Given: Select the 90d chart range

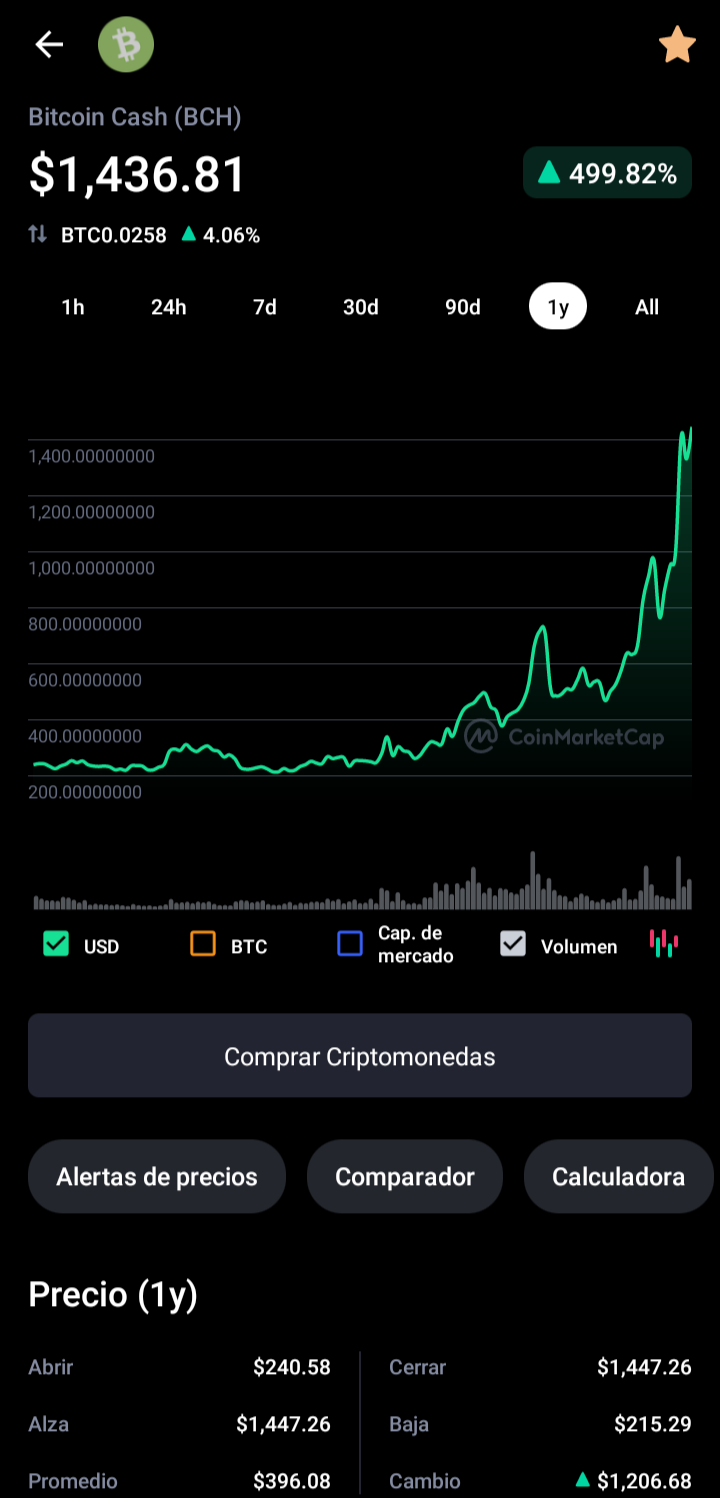Looking at the screenshot, I should tap(463, 307).
